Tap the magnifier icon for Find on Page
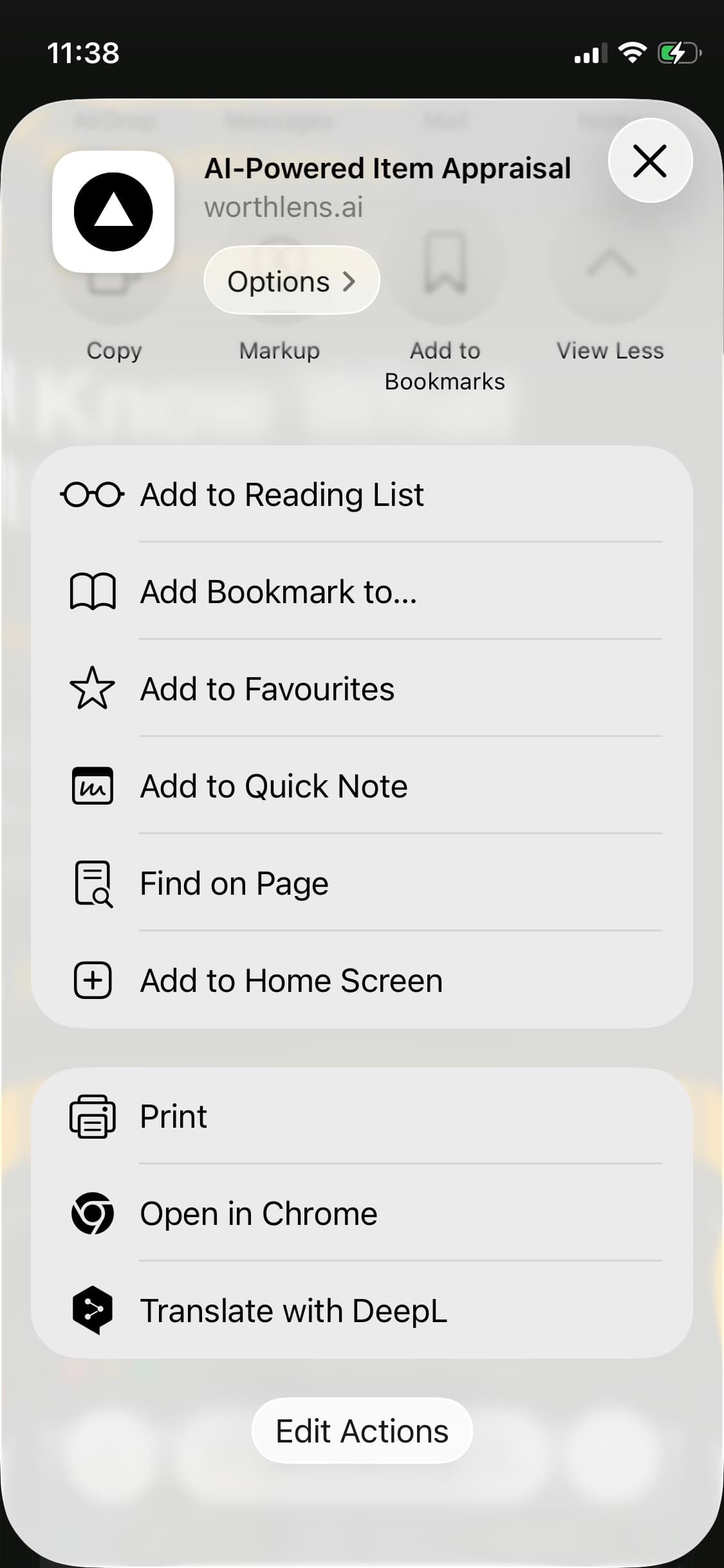Image resolution: width=724 pixels, height=1568 pixels. pyautogui.click(x=93, y=882)
